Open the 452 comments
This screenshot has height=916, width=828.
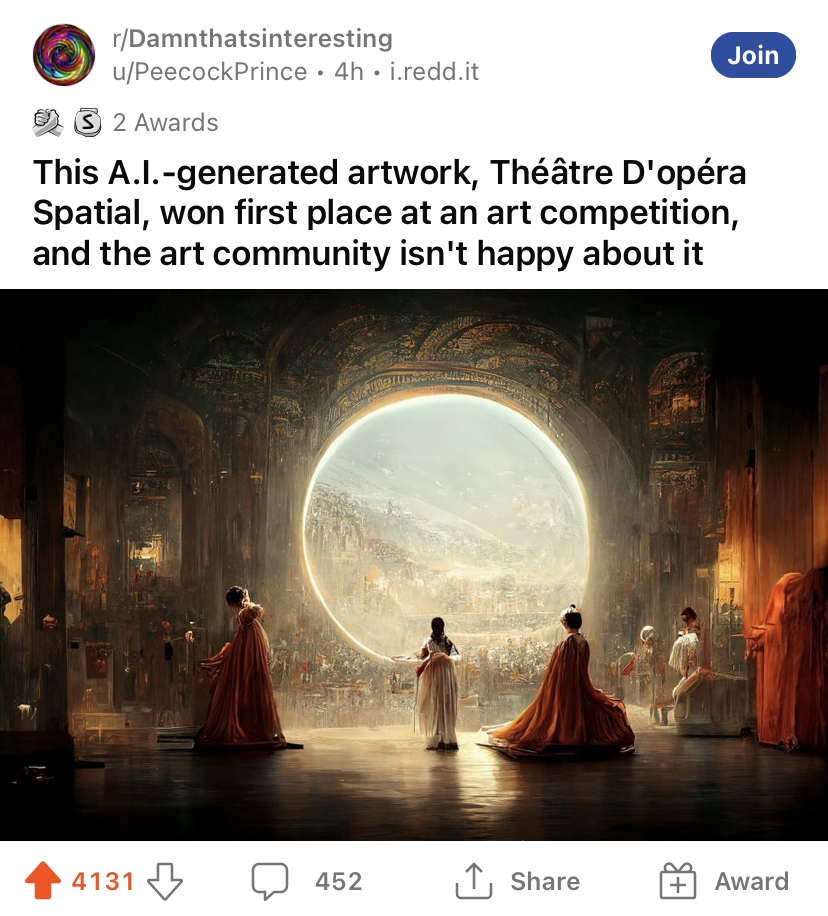pyautogui.click(x=306, y=881)
